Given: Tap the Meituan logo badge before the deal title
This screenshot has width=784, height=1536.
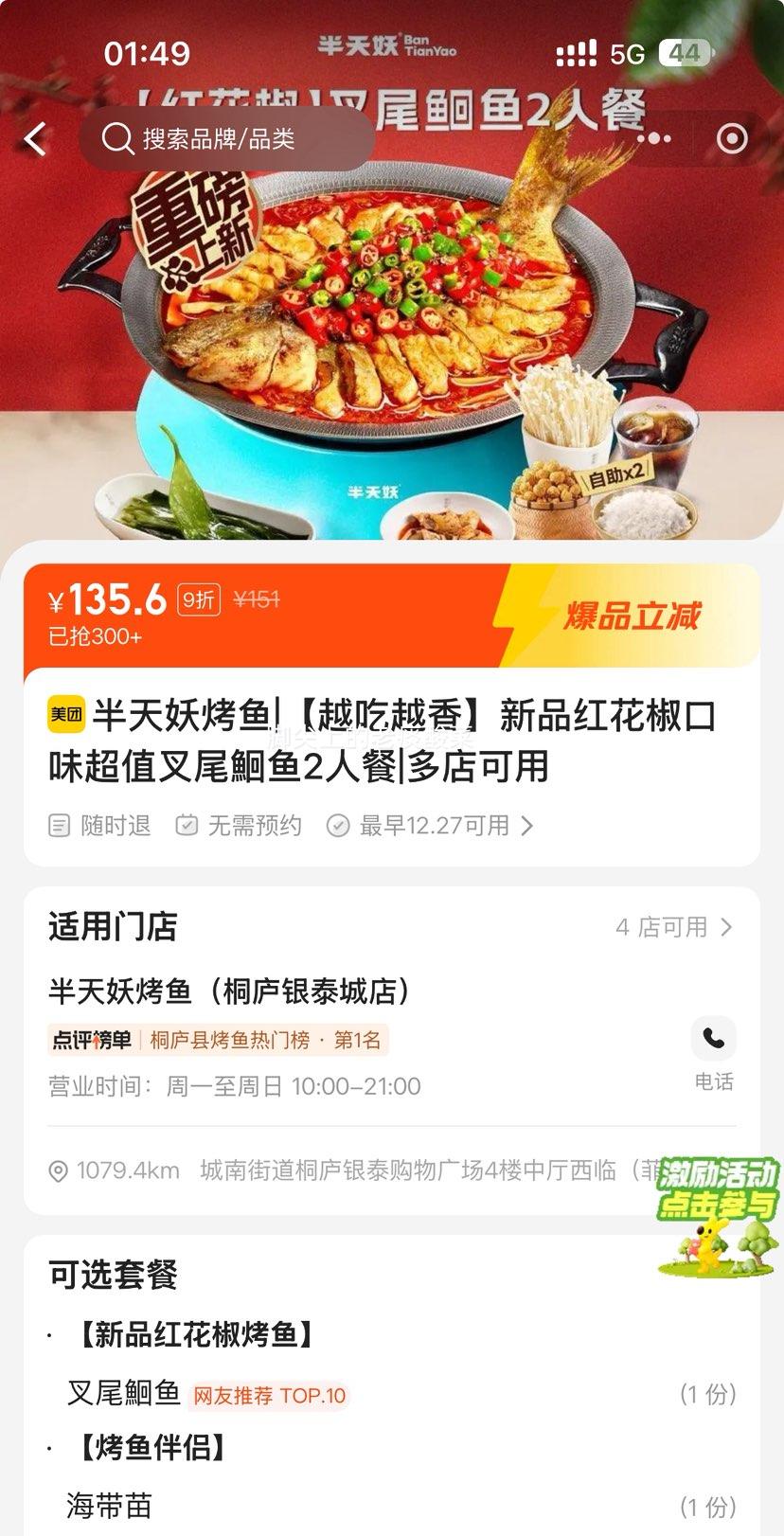Looking at the screenshot, I should coord(67,717).
